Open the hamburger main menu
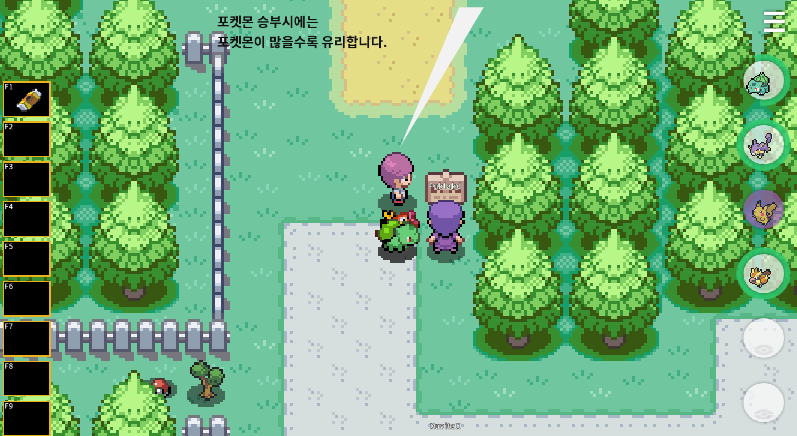 point(774,22)
